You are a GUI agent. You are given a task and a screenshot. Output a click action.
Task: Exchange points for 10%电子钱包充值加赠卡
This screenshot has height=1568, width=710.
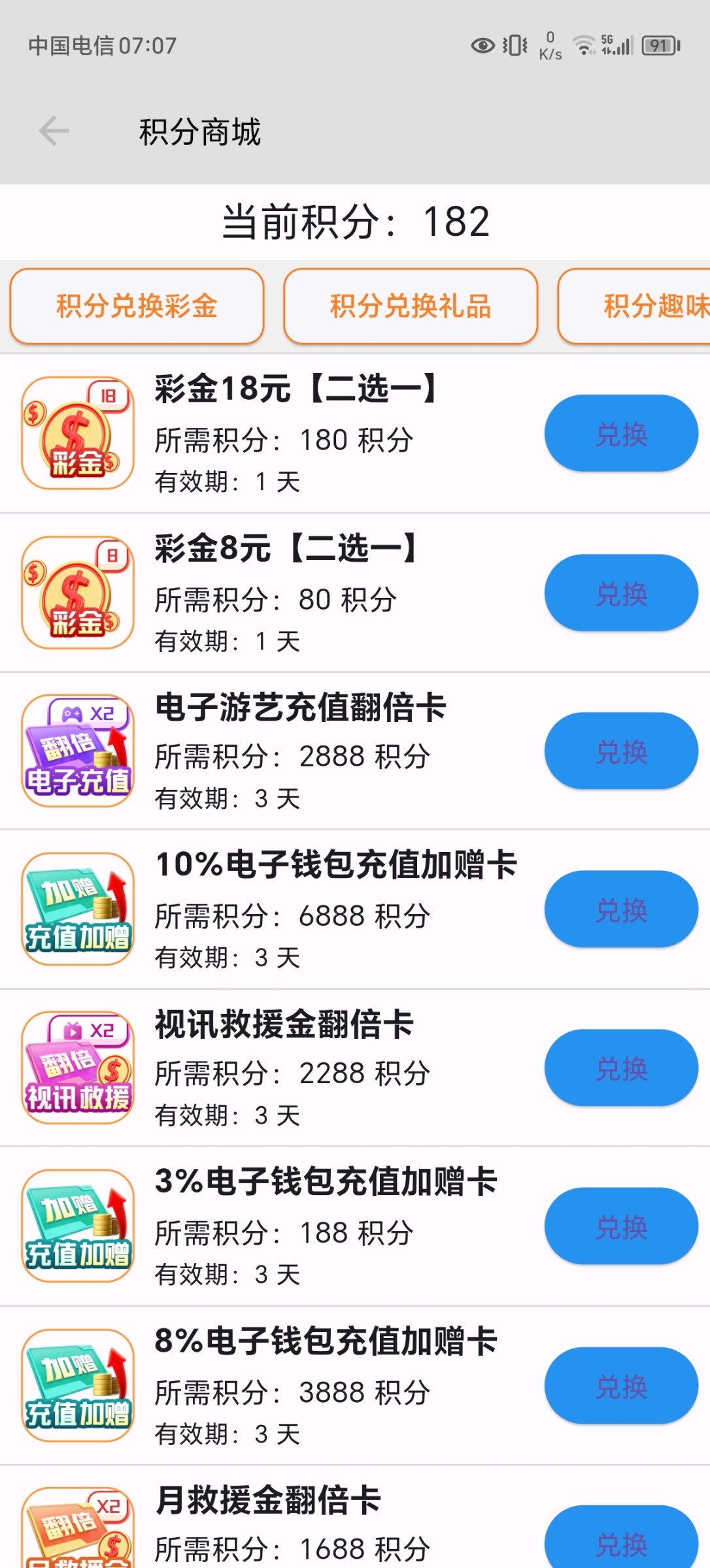pyautogui.click(x=621, y=909)
